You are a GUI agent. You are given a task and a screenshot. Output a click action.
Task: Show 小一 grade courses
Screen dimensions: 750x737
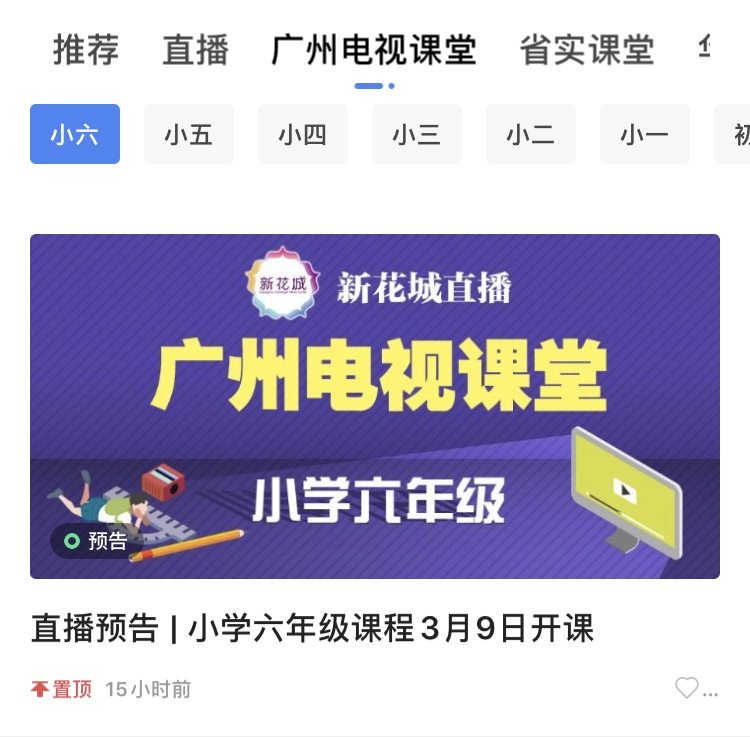coord(645,134)
